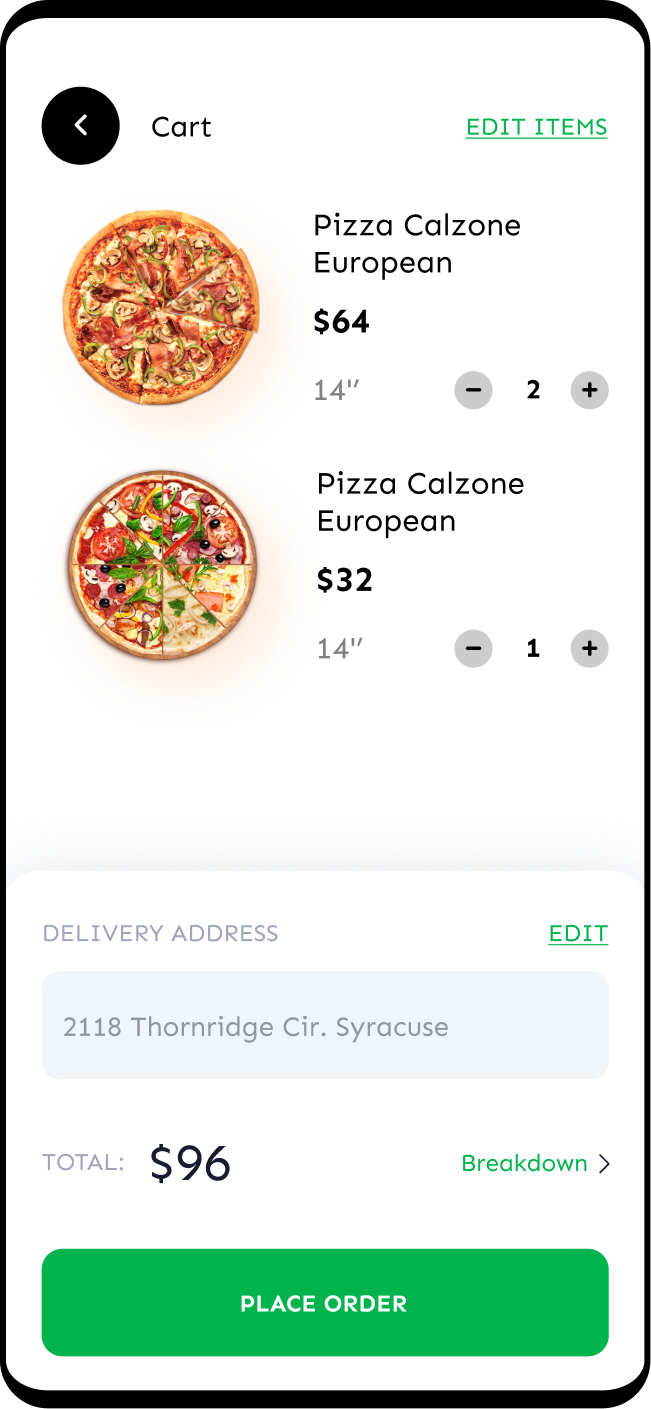The image size is (651, 1409).
Task: Open the total price Breakdown
Action: (535, 1163)
